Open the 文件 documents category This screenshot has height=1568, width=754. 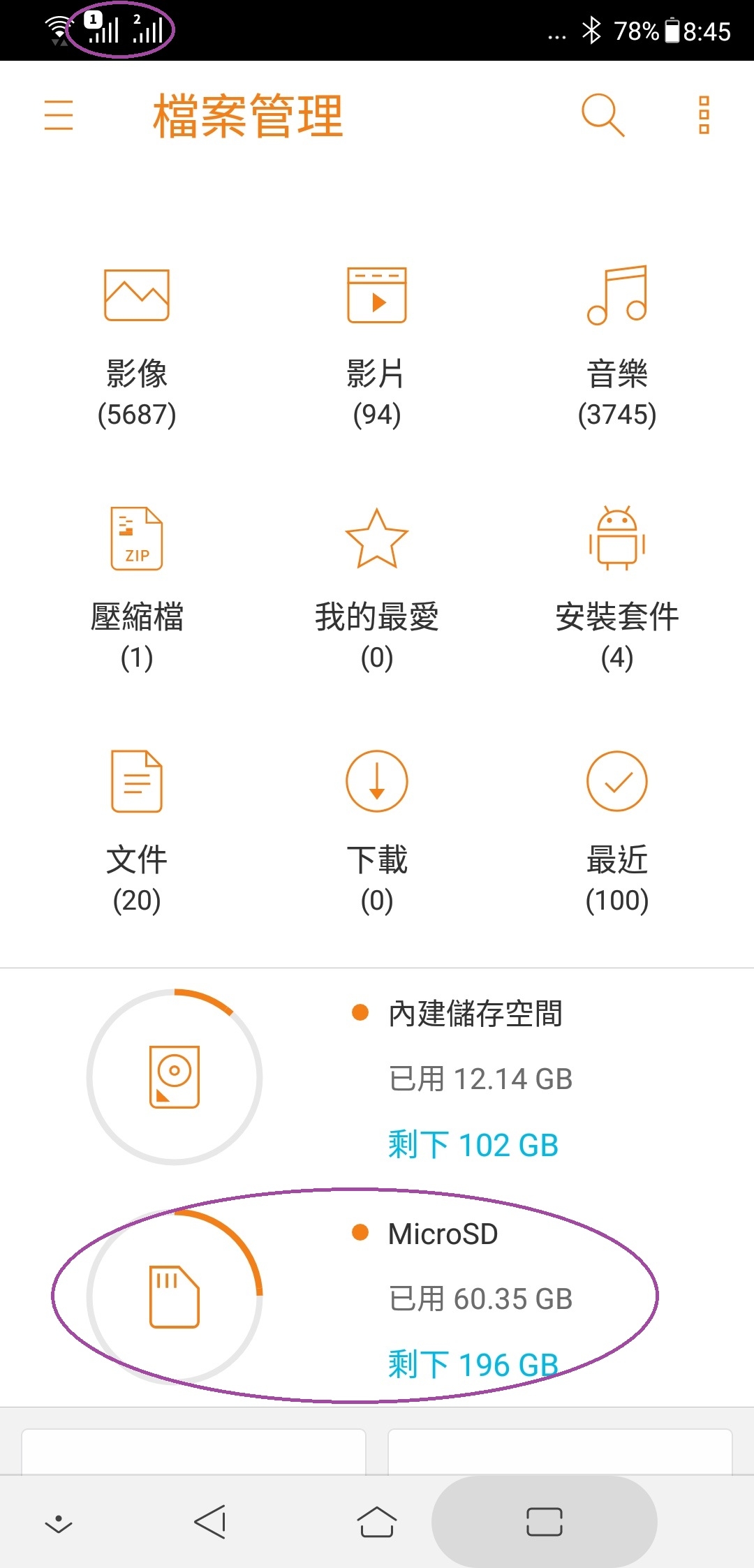coord(137,832)
